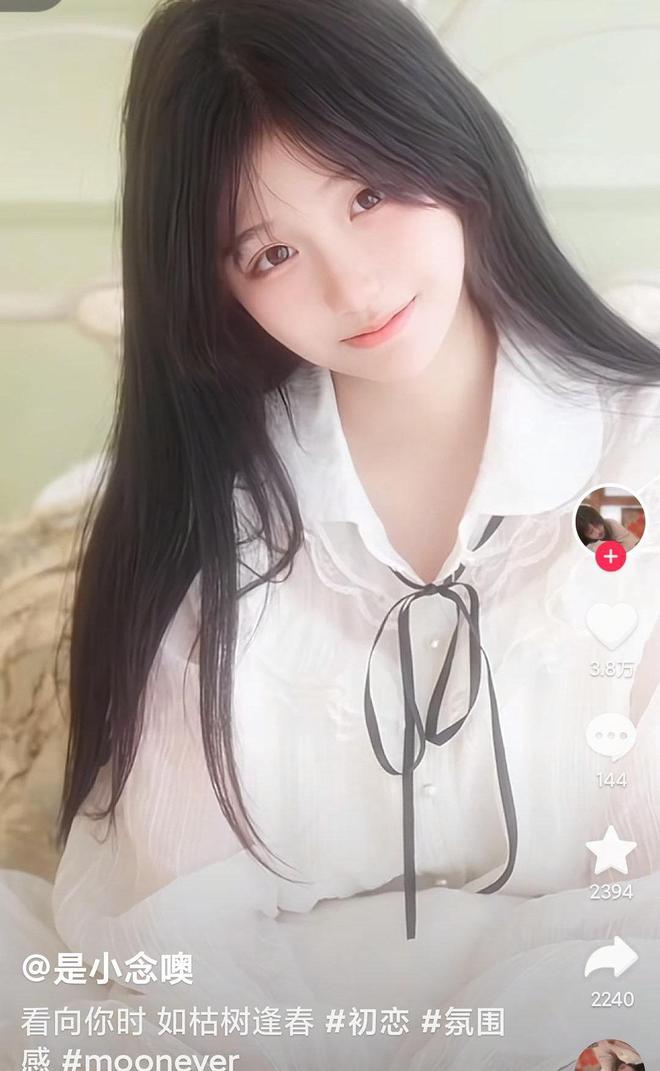Open the creator's profile avatar

(x=610, y=519)
